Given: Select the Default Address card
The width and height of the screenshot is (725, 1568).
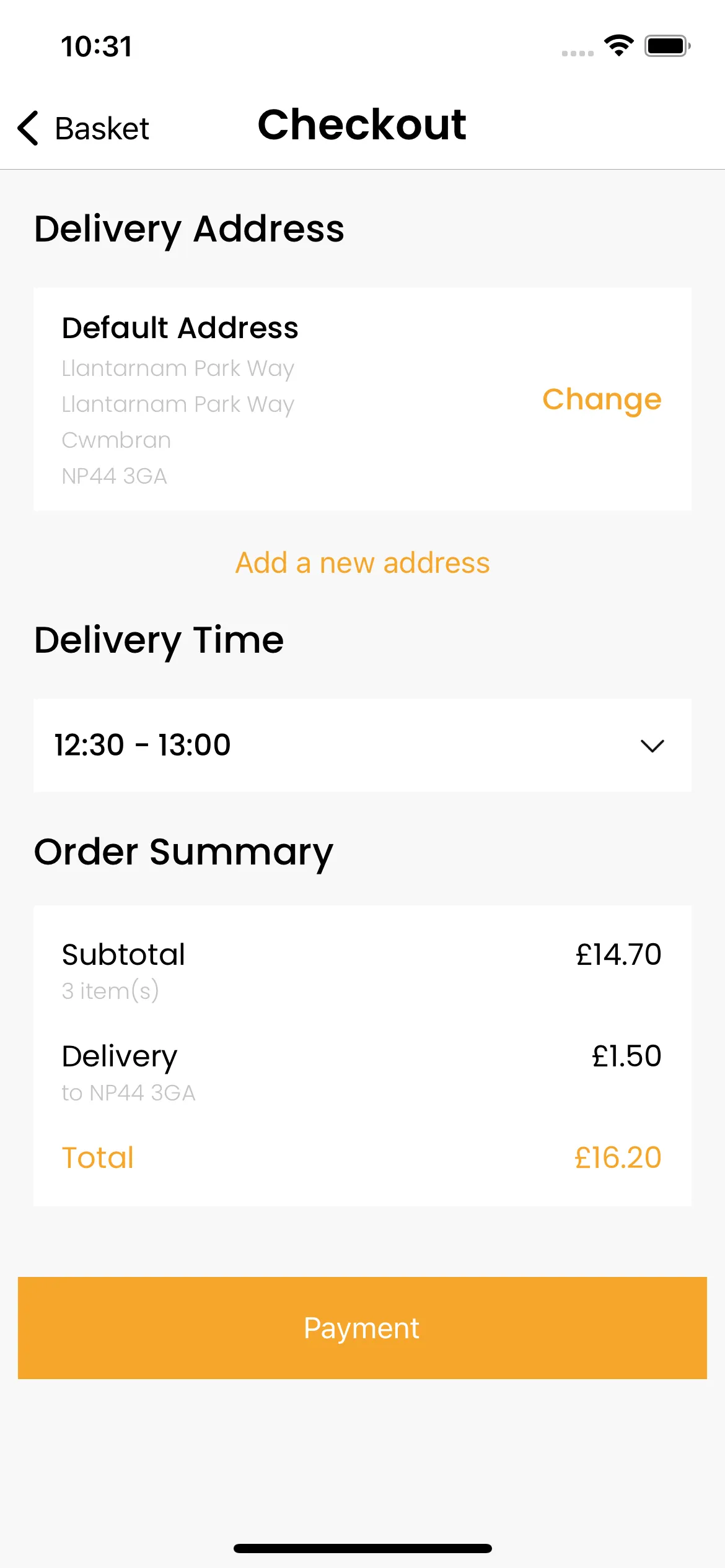Looking at the screenshot, I should pyautogui.click(x=362, y=398).
